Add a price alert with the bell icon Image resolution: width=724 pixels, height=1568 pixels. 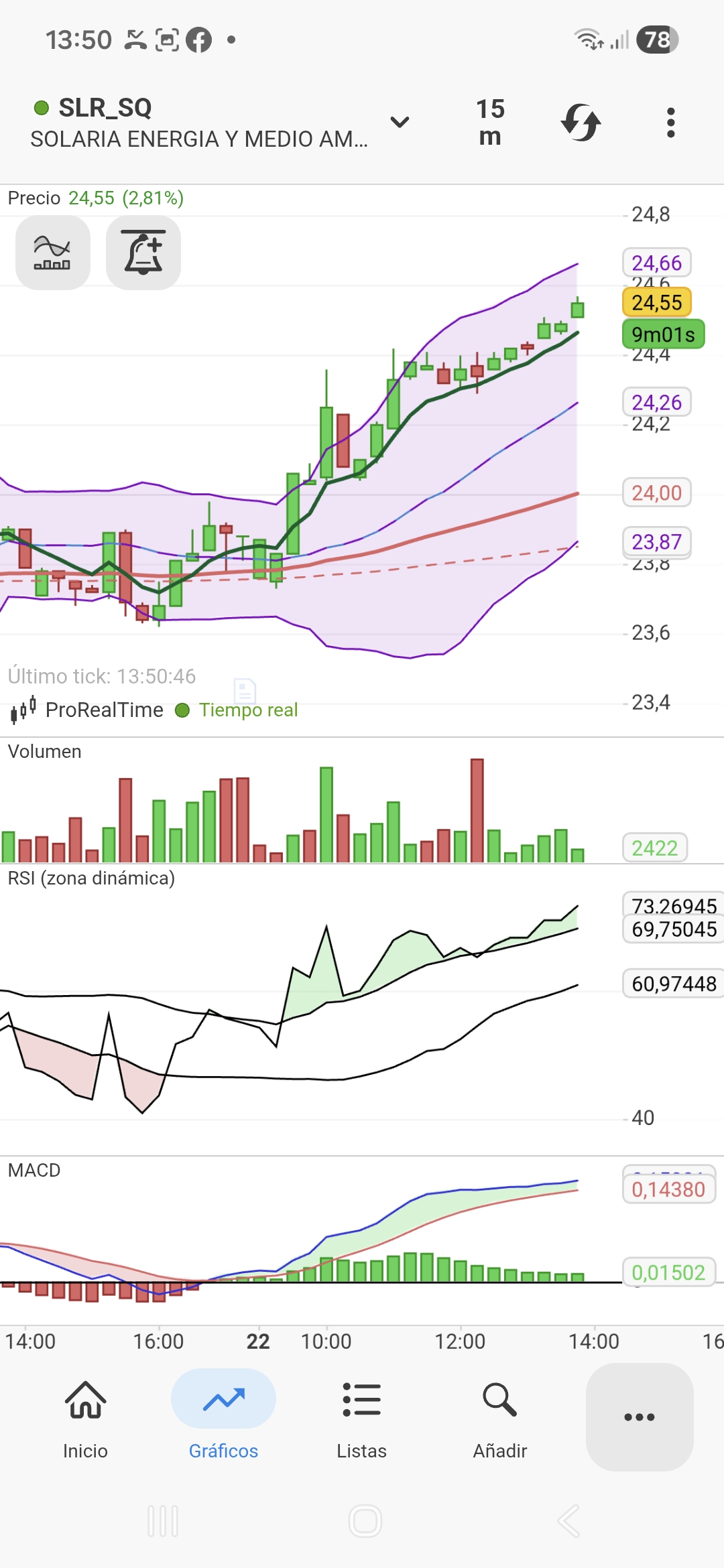pyautogui.click(x=143, y=253)
